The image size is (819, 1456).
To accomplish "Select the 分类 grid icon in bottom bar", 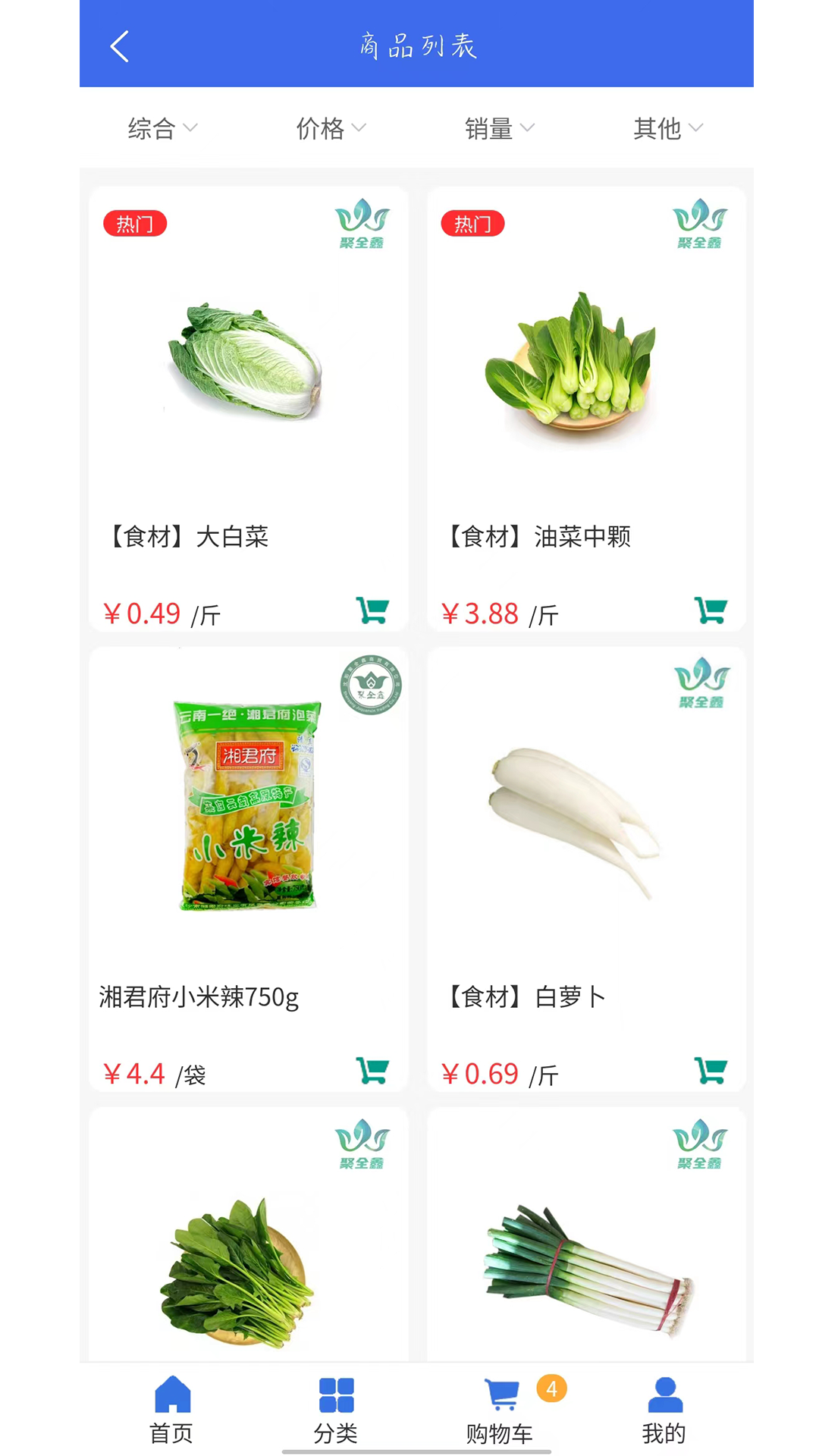I will pos(335,1392).
